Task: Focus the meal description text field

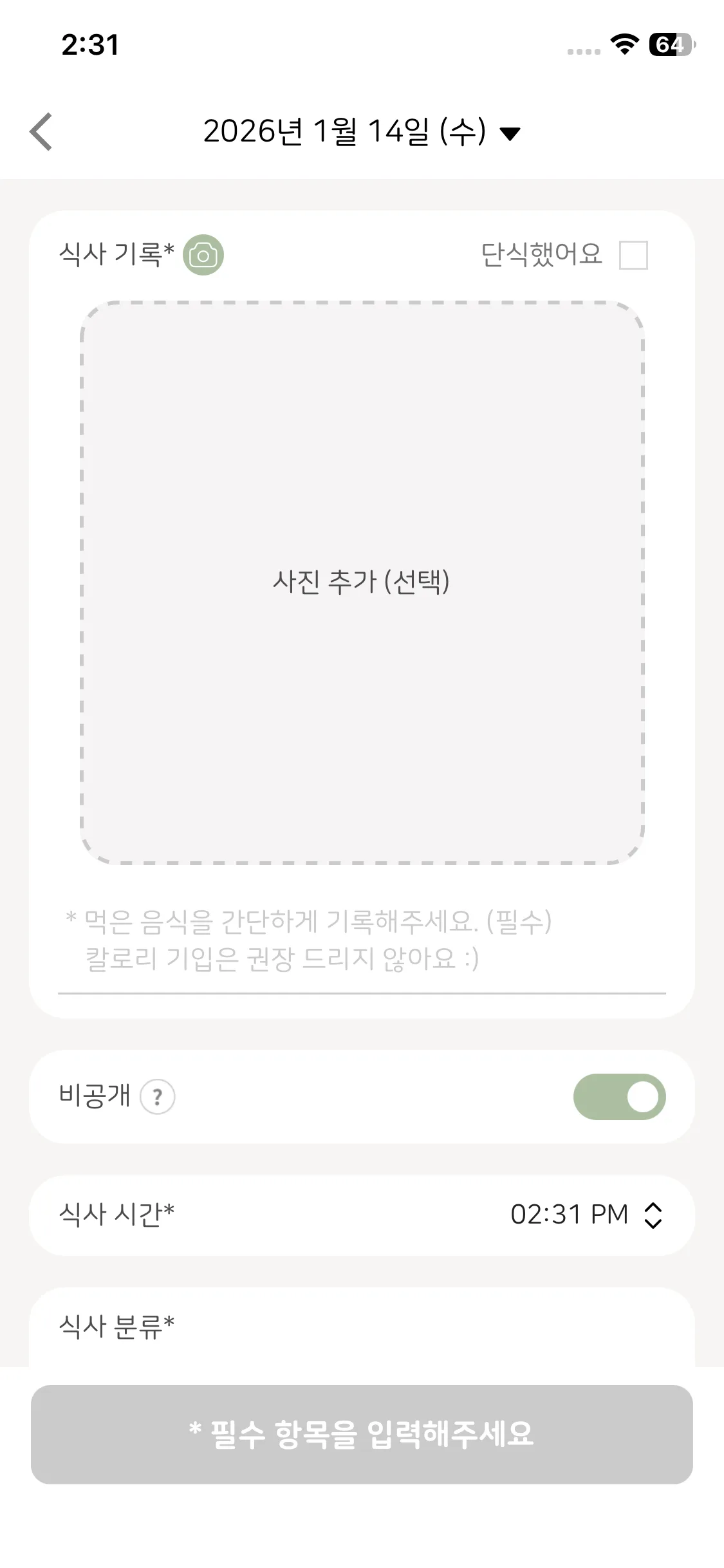Action: point(362,940)
